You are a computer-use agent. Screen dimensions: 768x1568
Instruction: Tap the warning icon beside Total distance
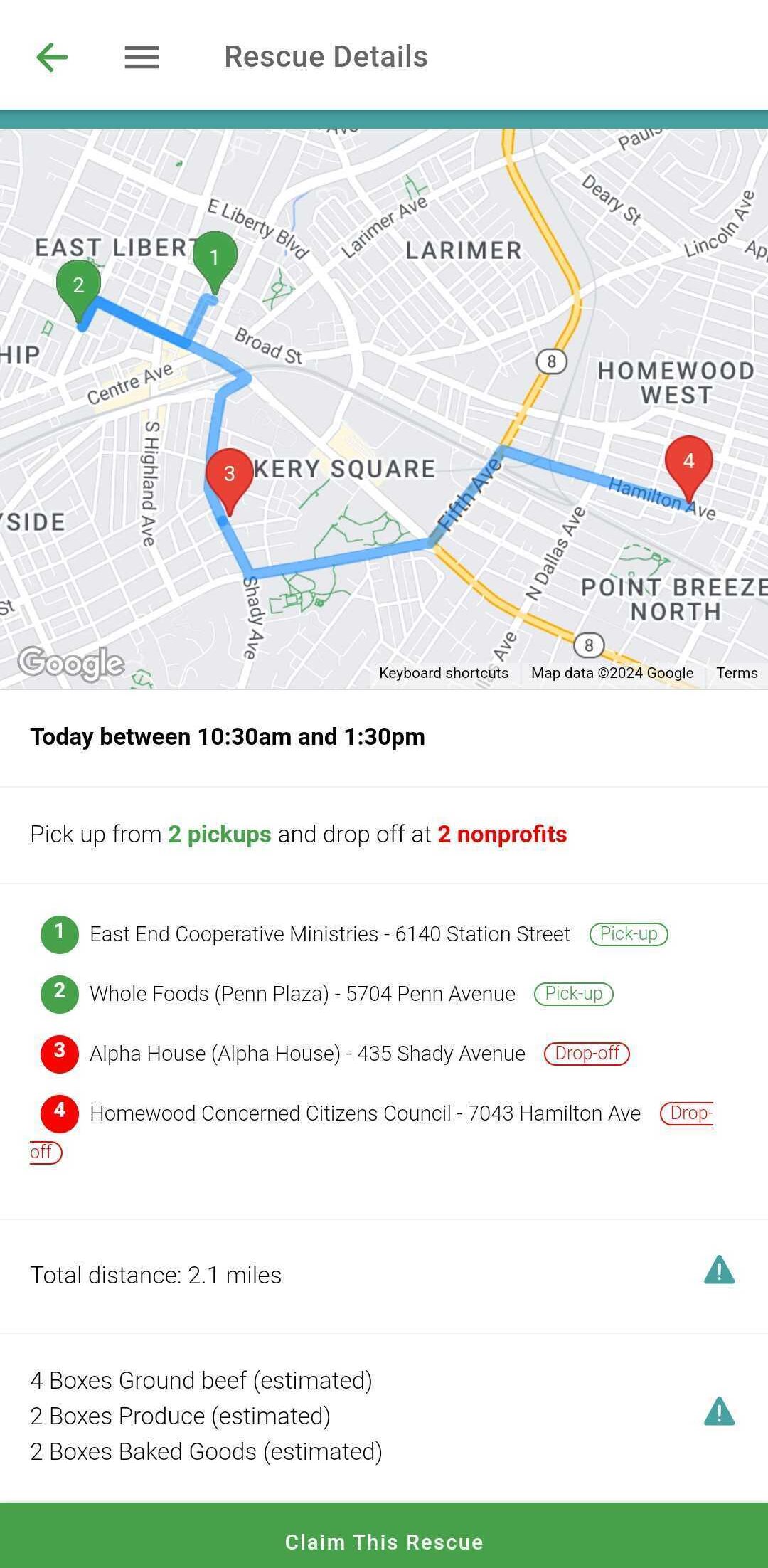point(719,1271)
